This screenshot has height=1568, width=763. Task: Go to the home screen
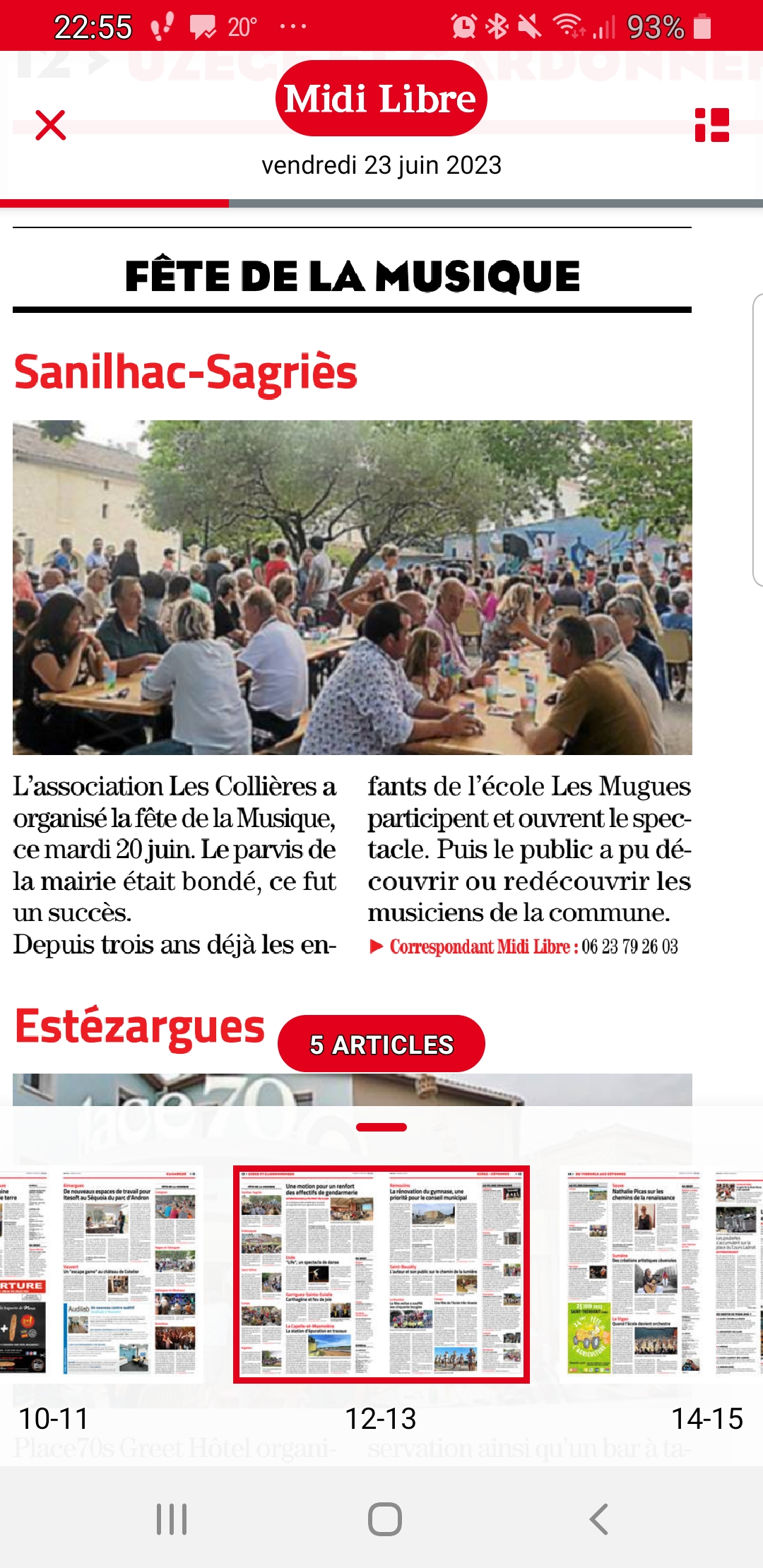coord(384,1519)
